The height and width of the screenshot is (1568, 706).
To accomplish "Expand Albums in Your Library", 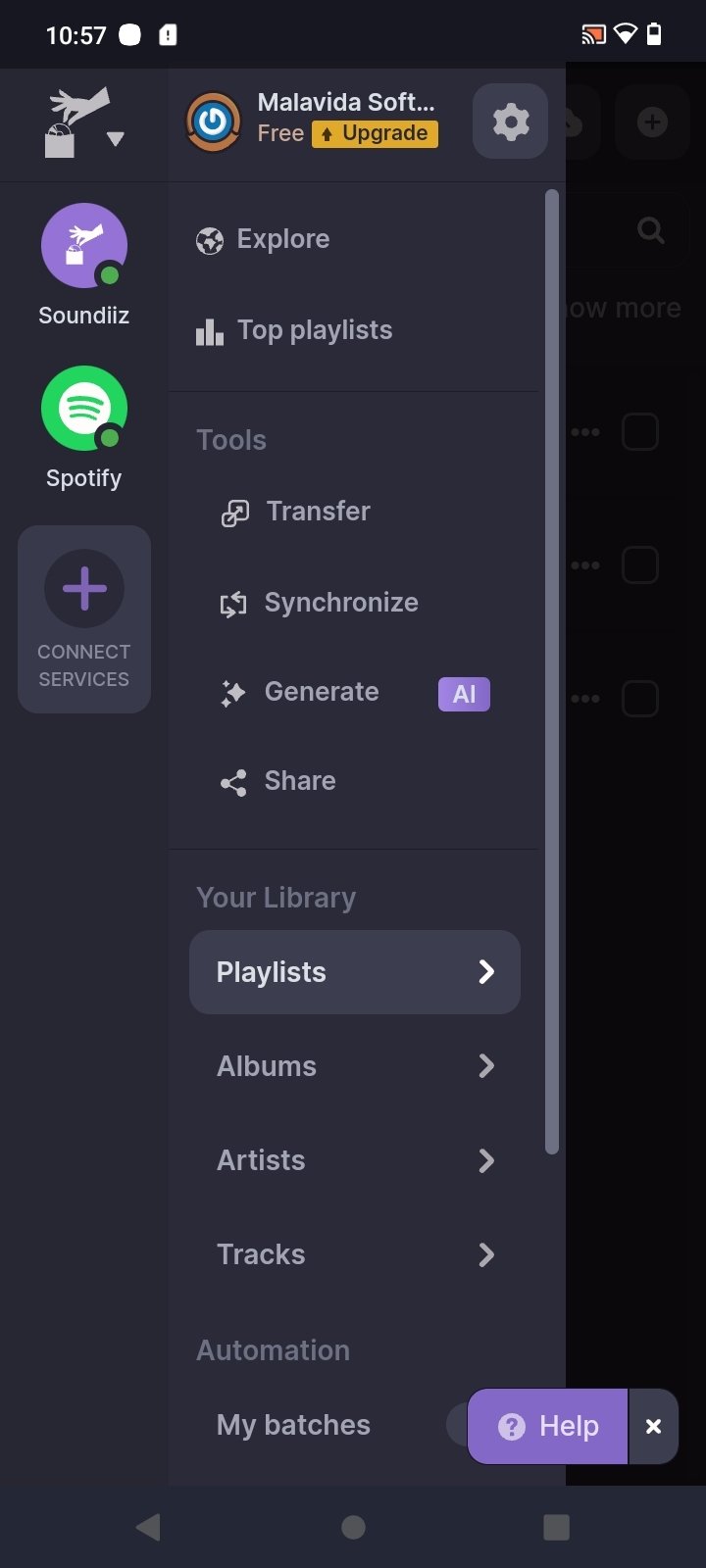I will click(354, 1066).
